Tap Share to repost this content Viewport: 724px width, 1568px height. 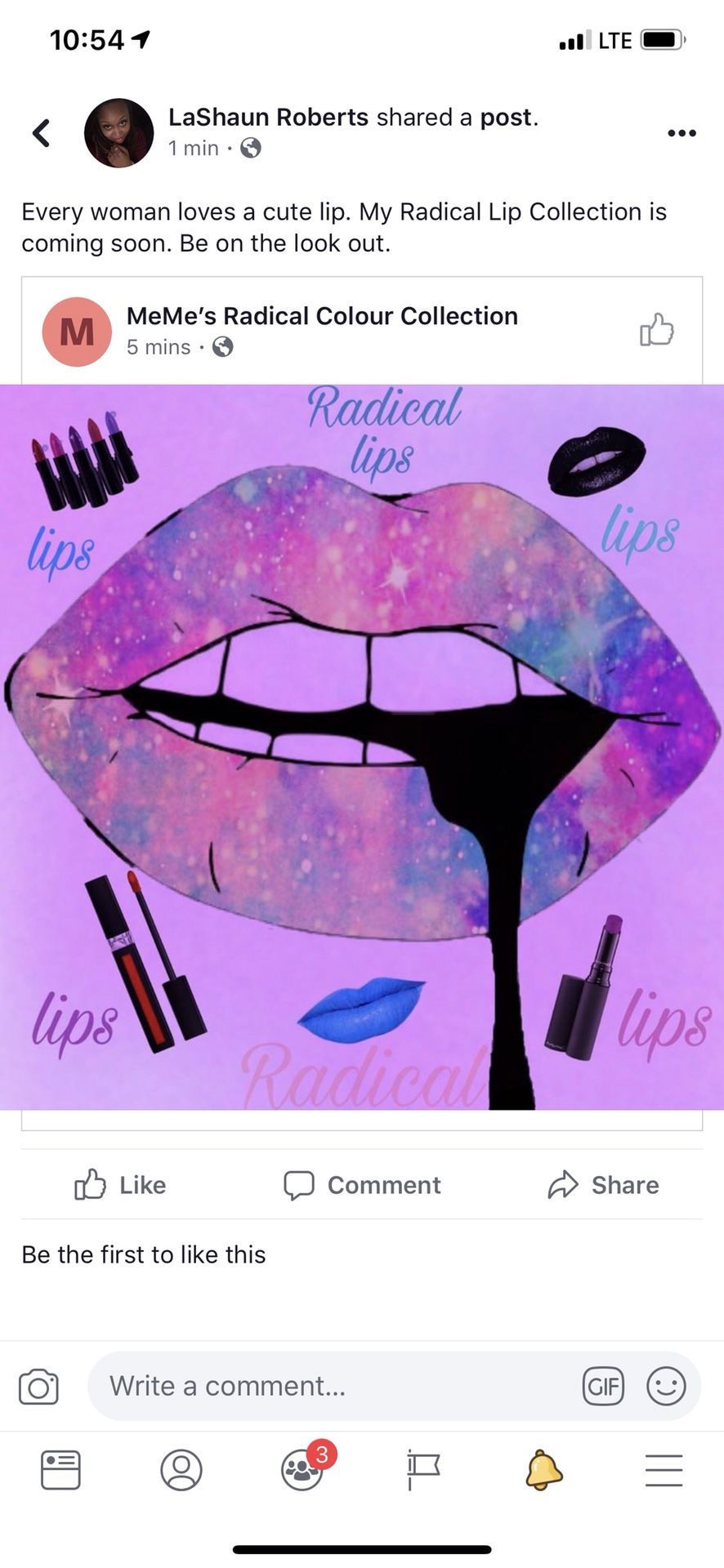(x=603, y=1185)
